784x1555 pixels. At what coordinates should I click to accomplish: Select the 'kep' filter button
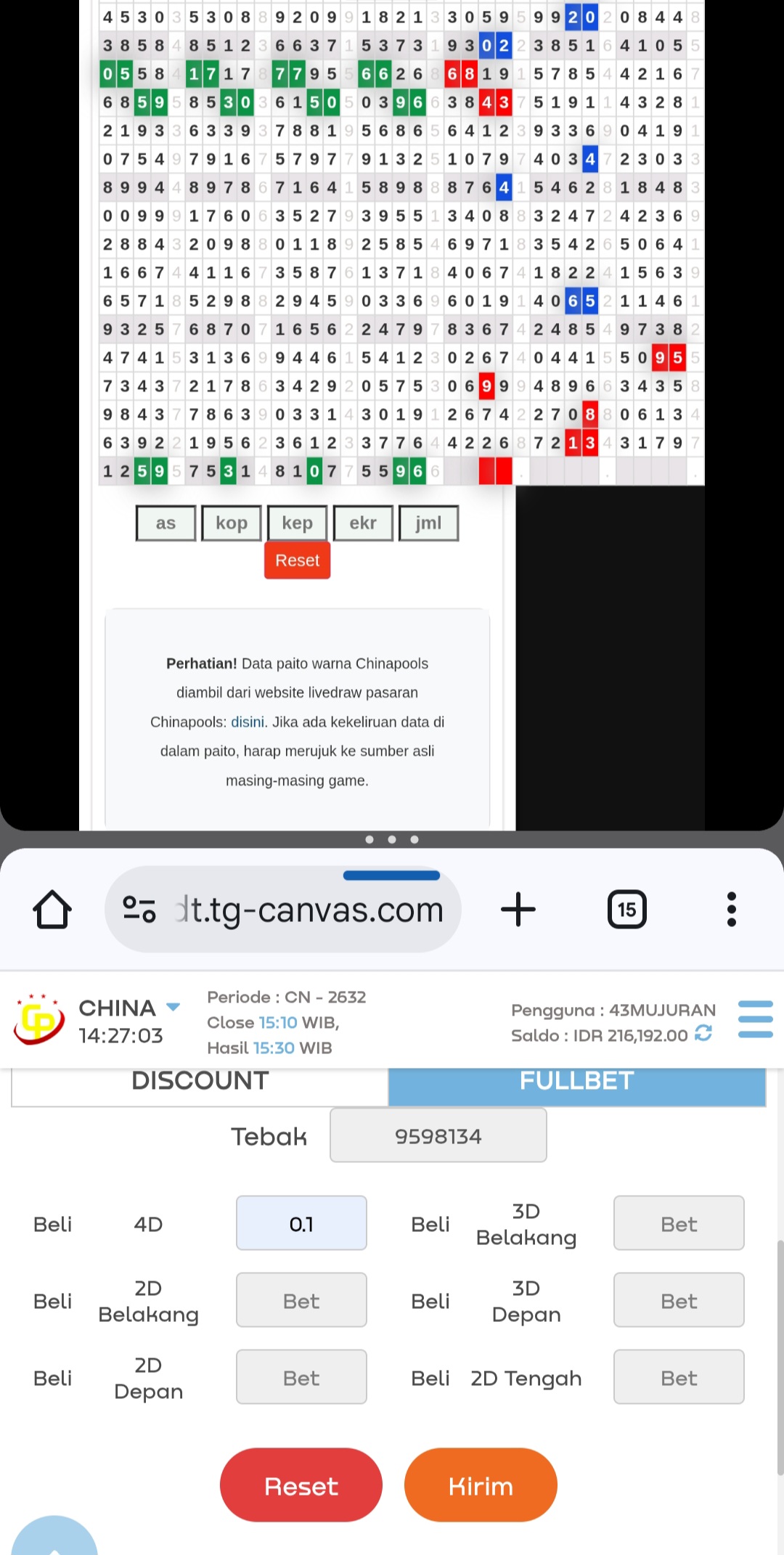[298, 523]
